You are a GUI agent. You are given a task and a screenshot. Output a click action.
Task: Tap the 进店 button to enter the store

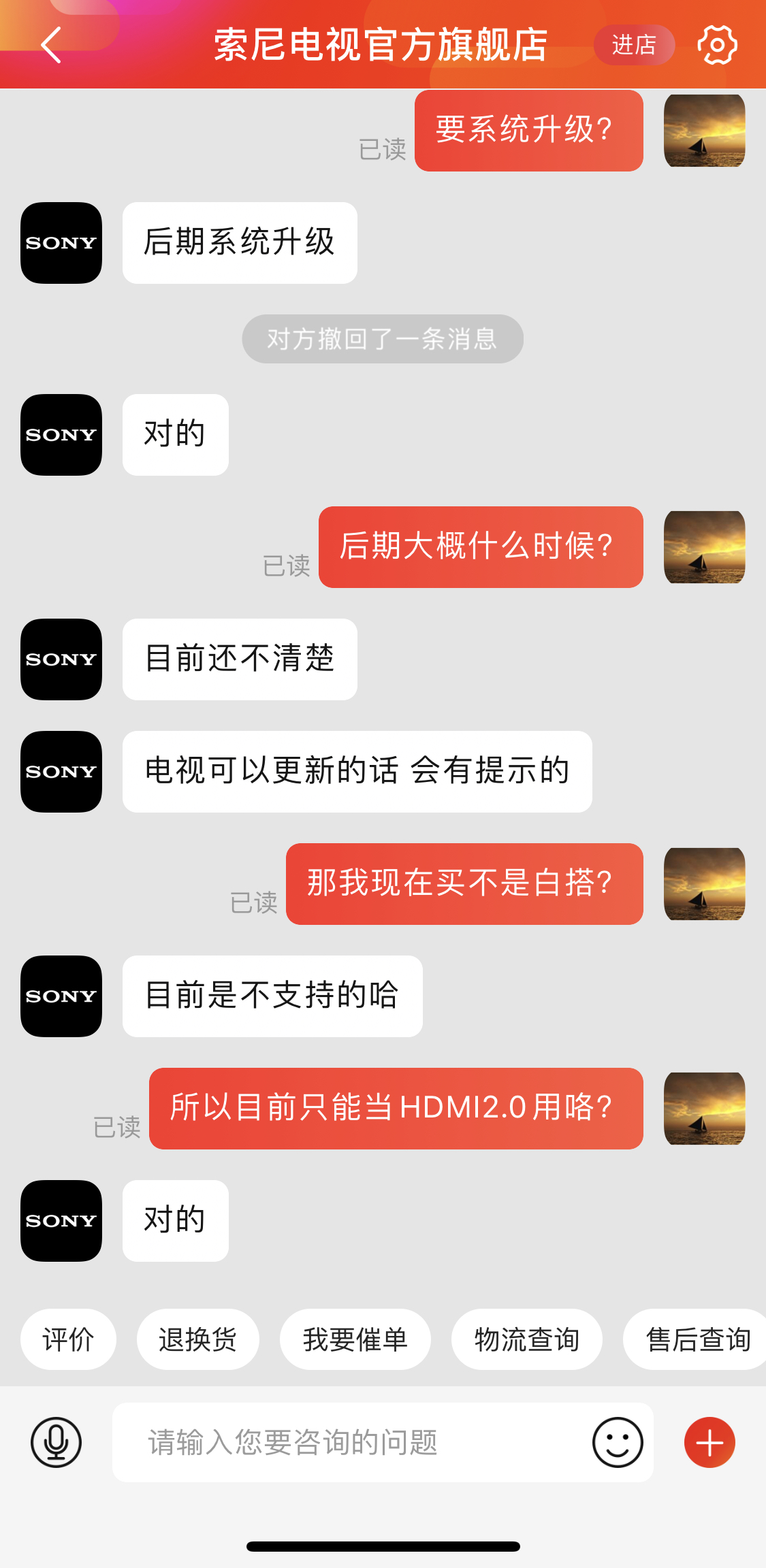634,45
